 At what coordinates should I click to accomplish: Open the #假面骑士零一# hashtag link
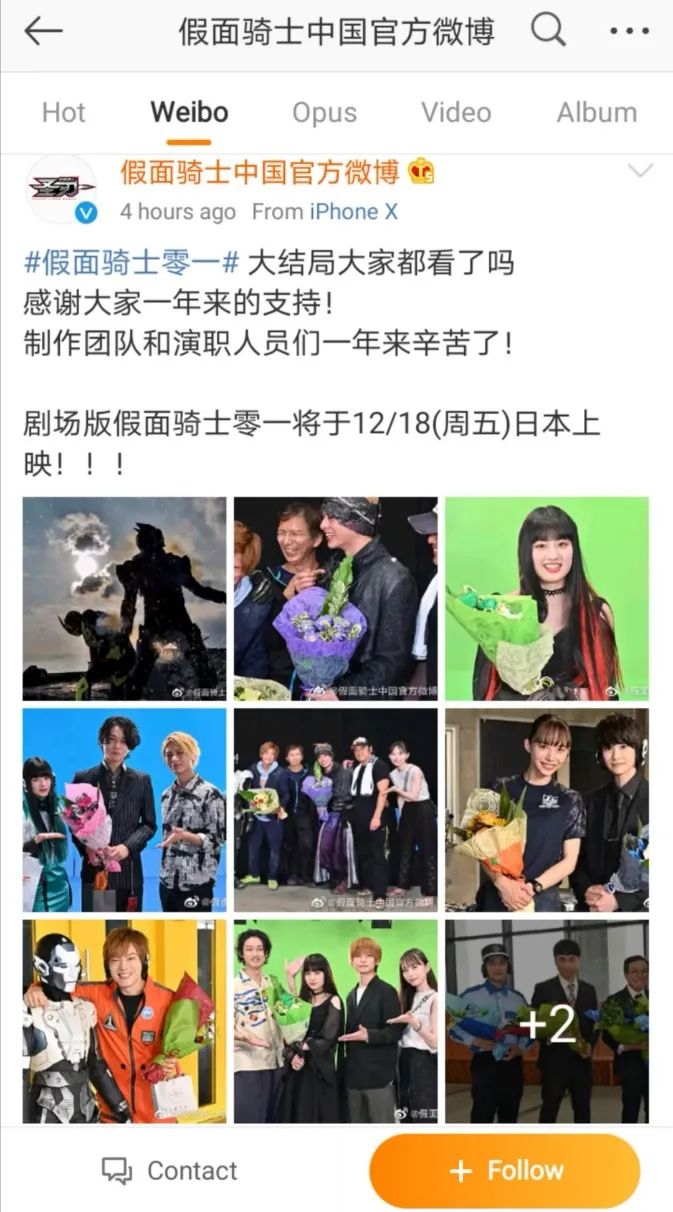(132, 263)
